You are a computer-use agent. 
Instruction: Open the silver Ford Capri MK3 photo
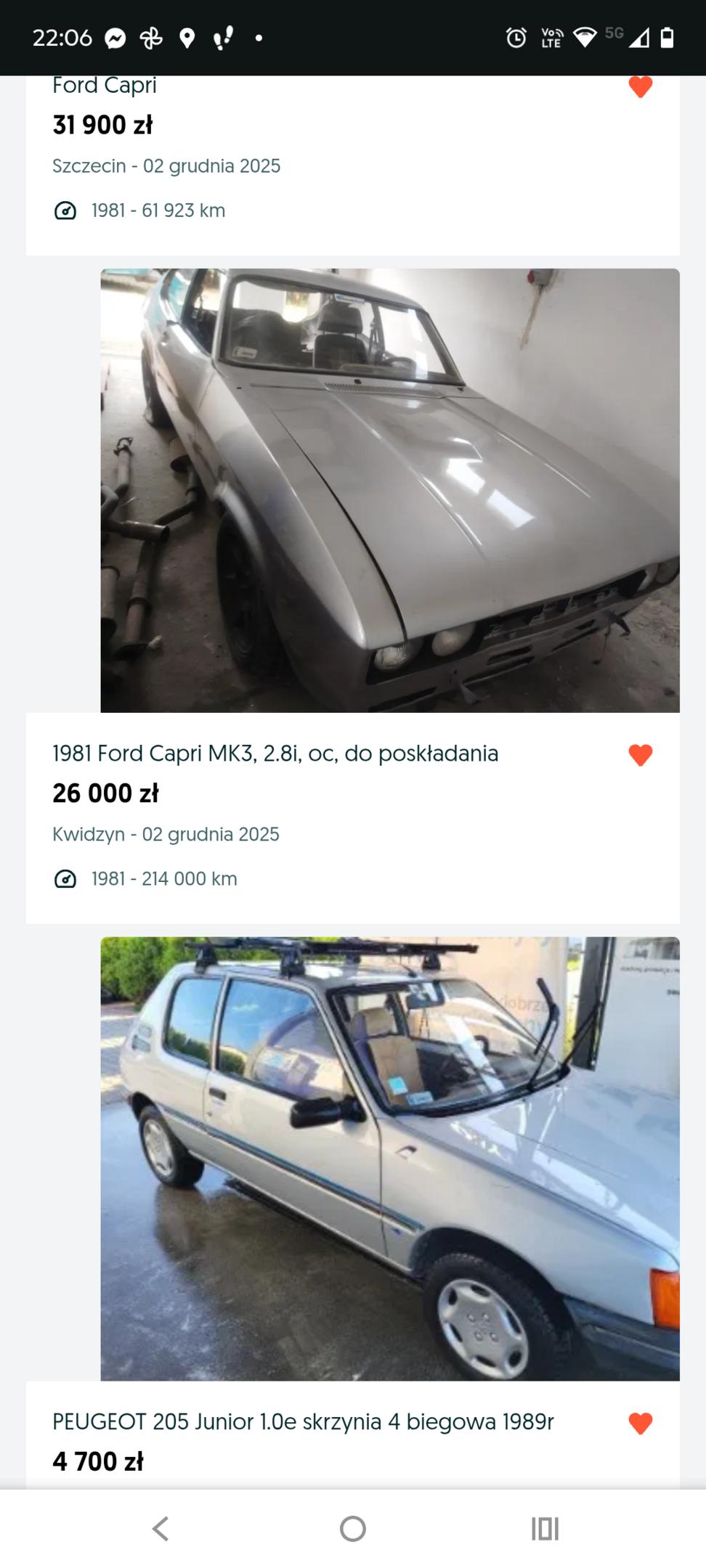(x=390, y=490)
